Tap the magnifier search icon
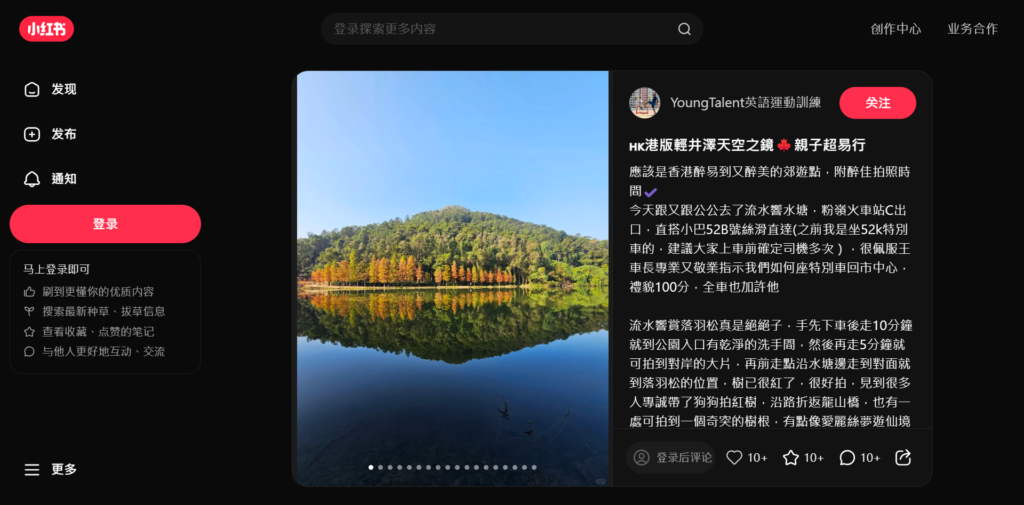 (x=684, y=29)
